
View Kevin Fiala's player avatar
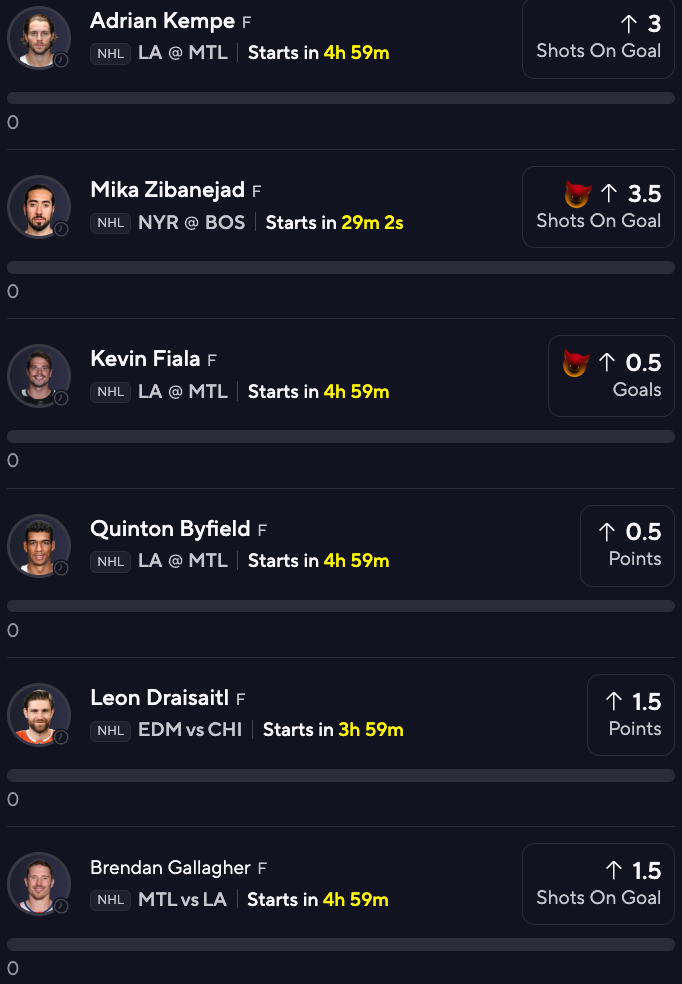[x=38, y=376]
